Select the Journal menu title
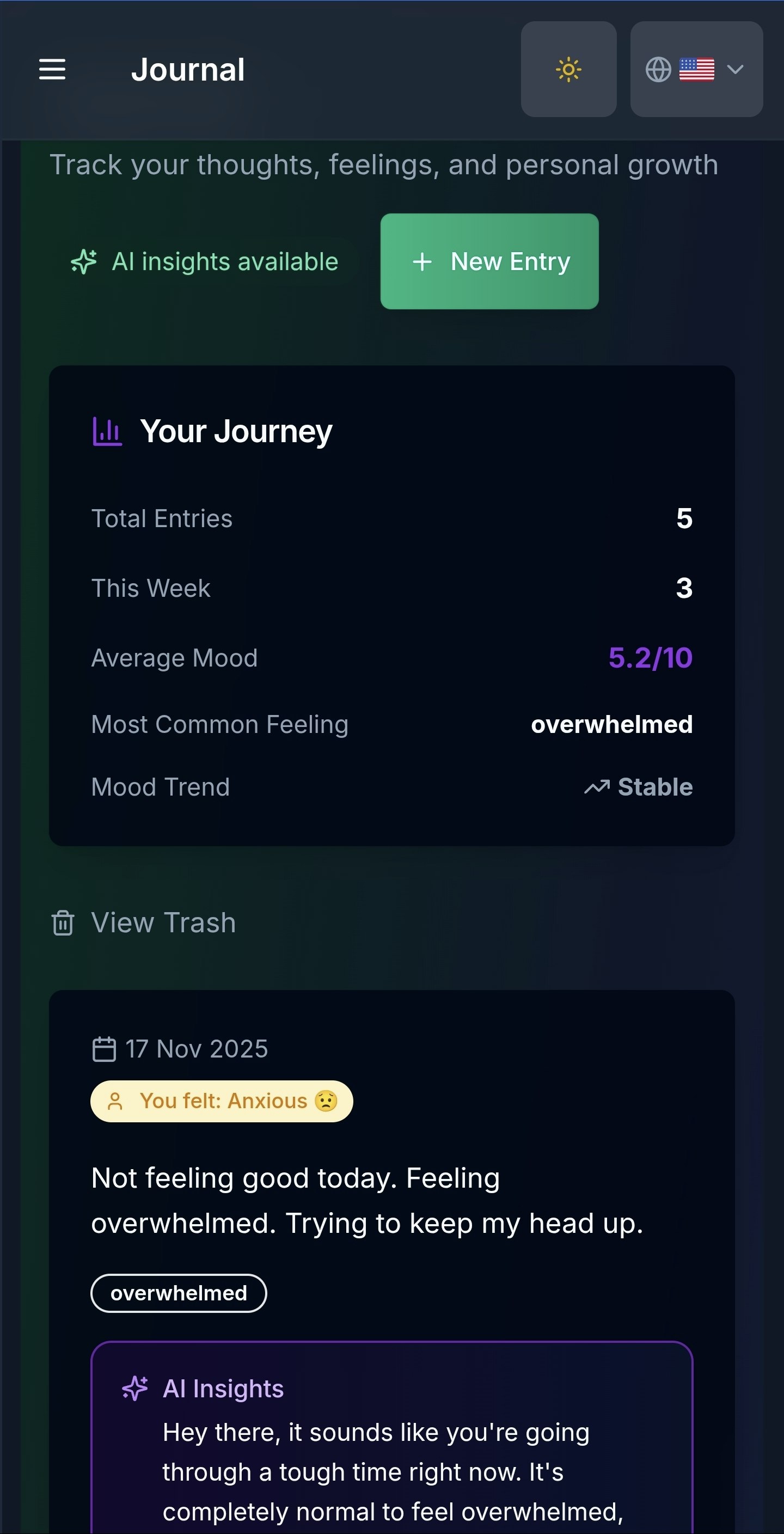Image resolution: width=784 pixels, height=1534 pixels. click(x=187, y=70)
